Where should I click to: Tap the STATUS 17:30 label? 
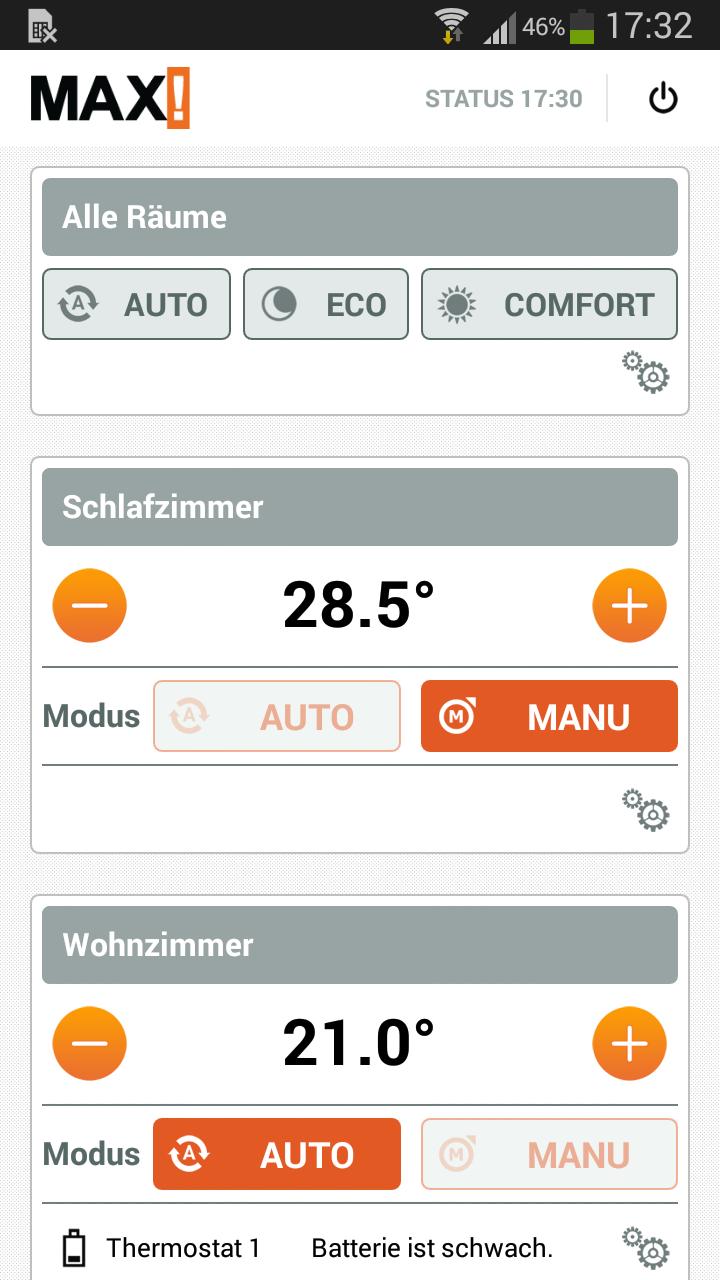tap(503, 98)
